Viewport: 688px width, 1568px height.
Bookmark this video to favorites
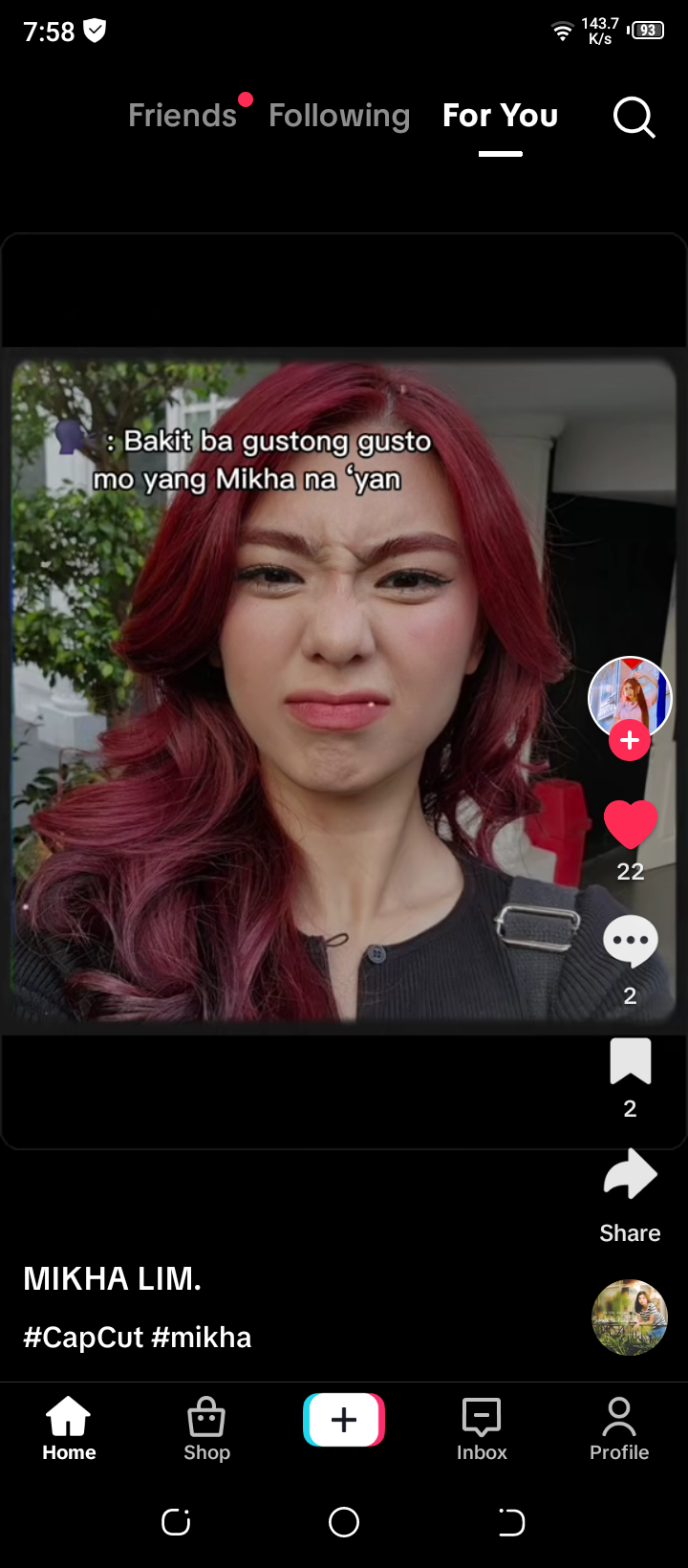630,1061
